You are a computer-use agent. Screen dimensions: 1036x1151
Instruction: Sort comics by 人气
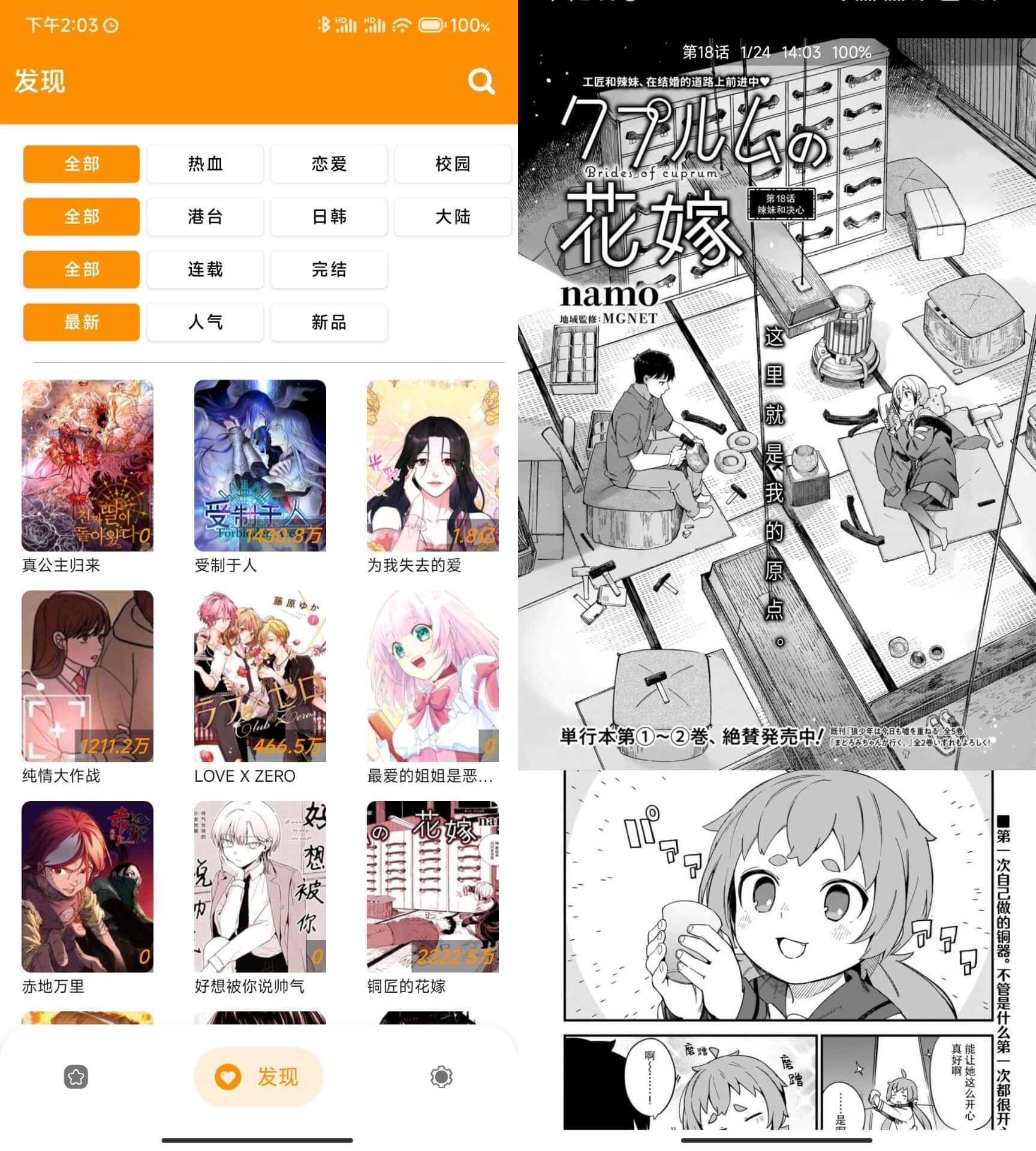(x=205, y=322)
